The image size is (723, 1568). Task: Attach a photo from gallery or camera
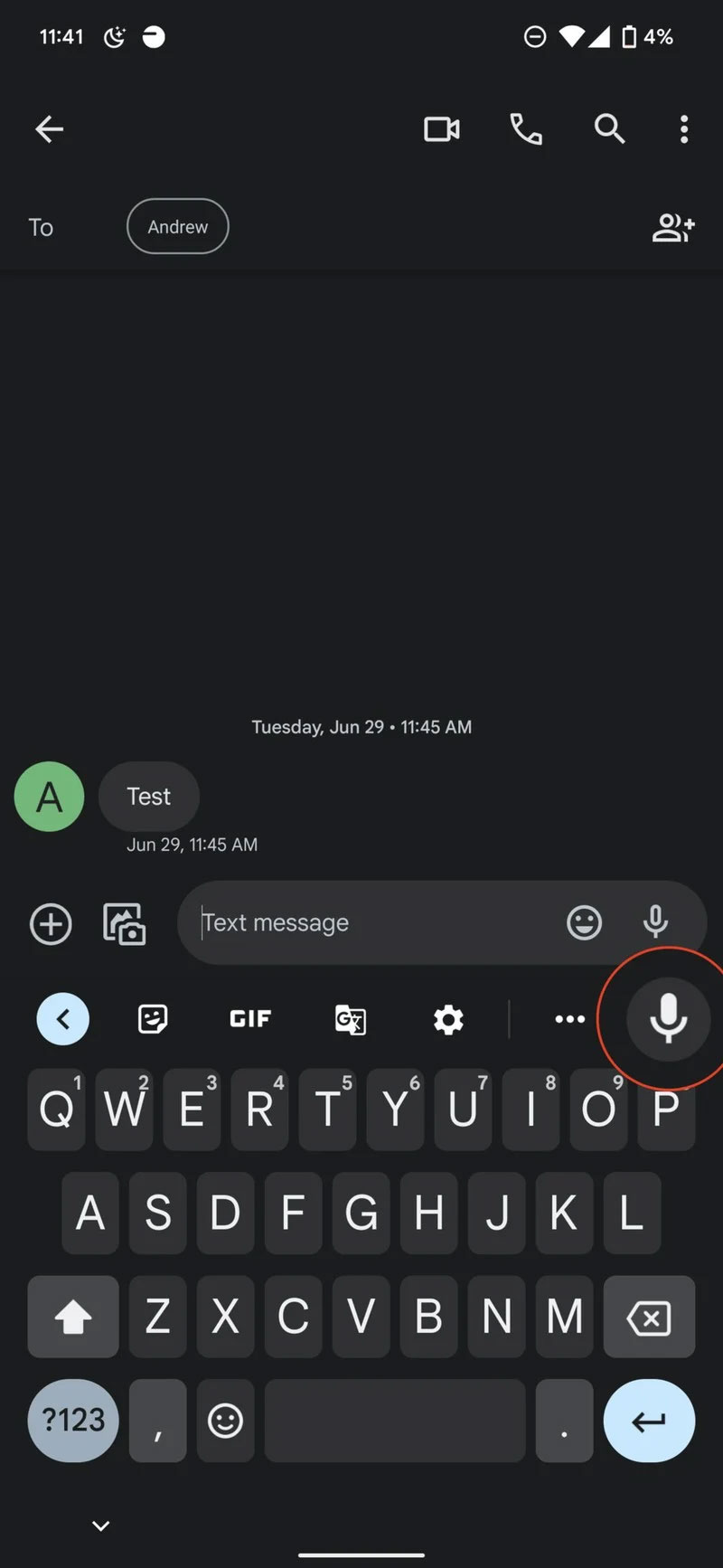125,923
